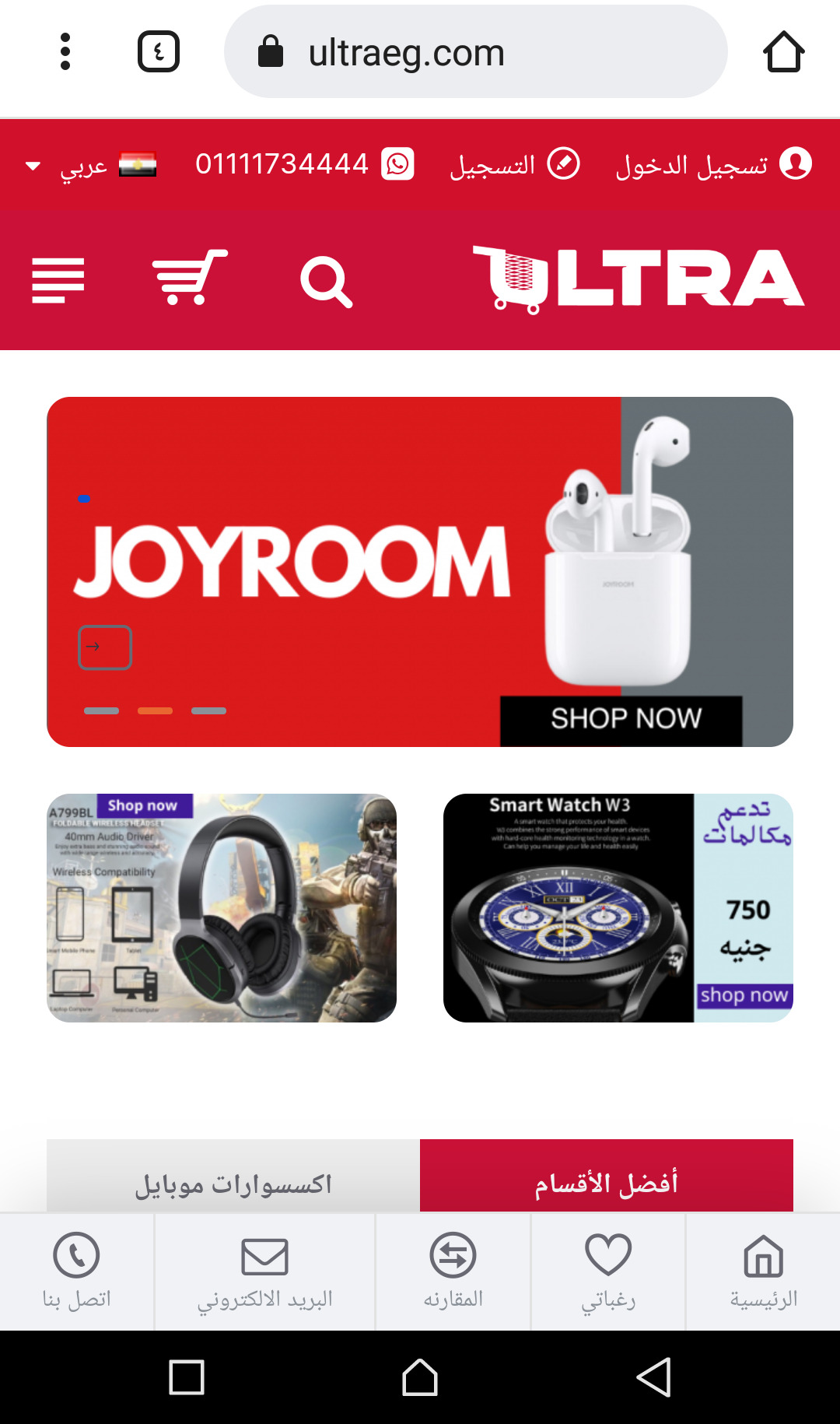Go to the browser home page

783,52
